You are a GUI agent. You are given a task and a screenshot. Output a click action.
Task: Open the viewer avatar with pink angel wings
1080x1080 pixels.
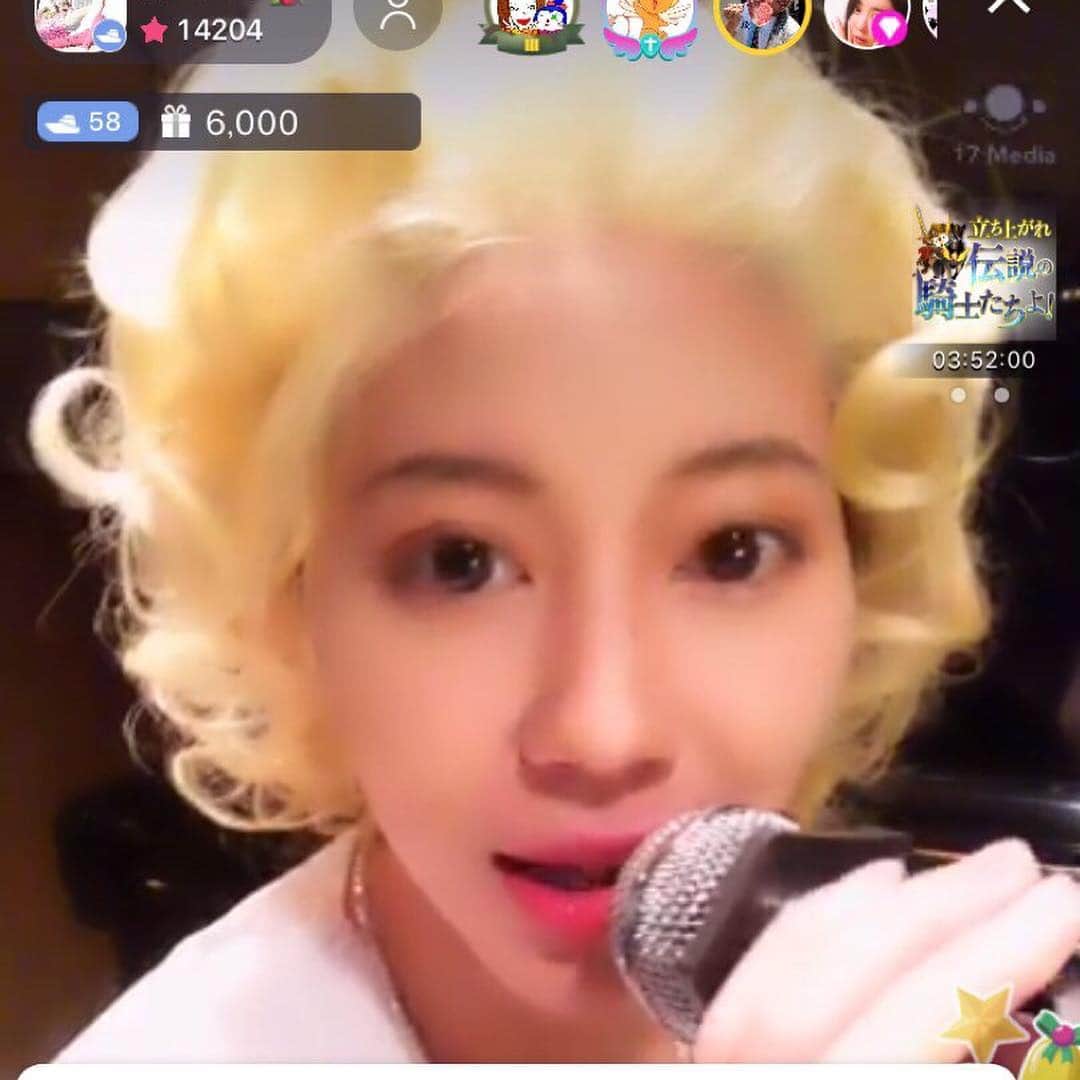coord(650,24)
